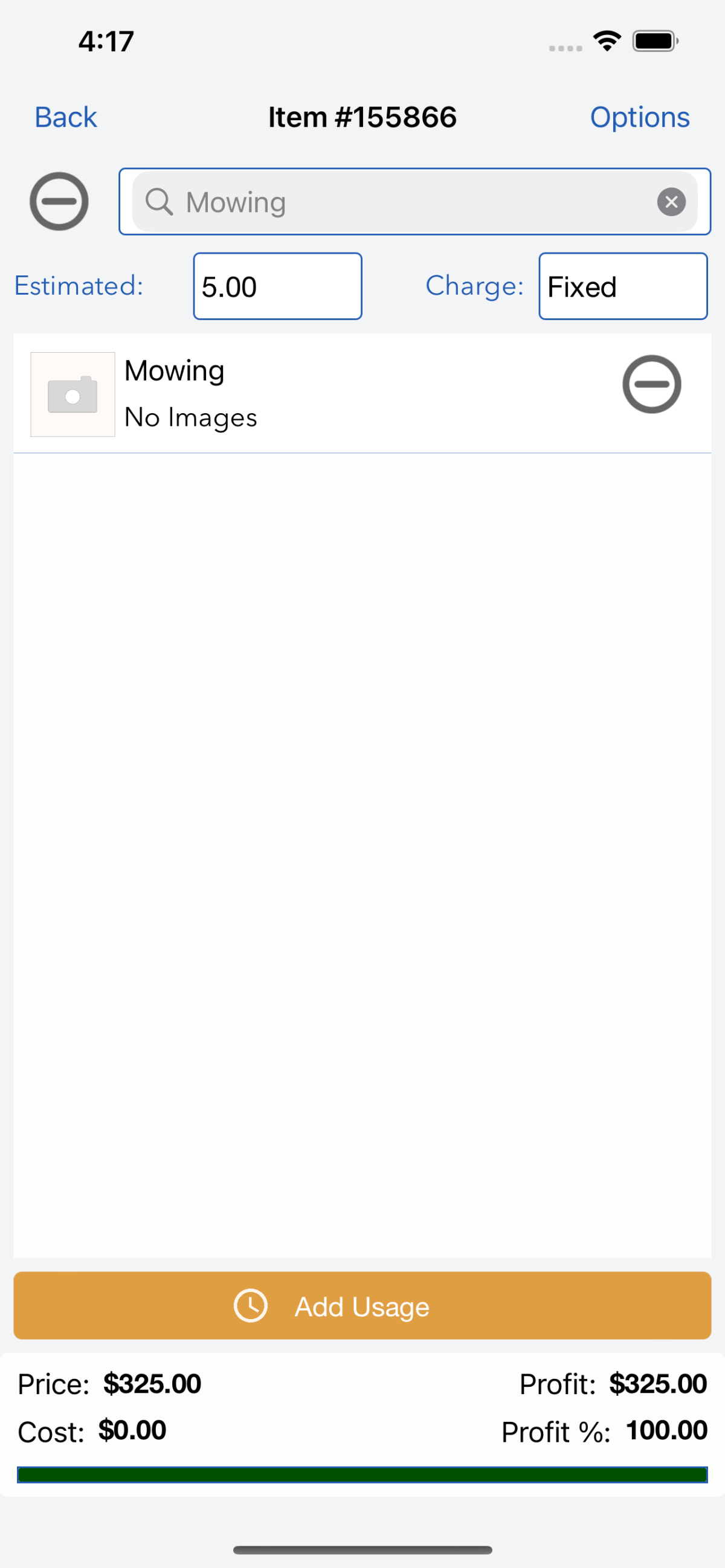Edit the Estimated value field

pos(277,286)
